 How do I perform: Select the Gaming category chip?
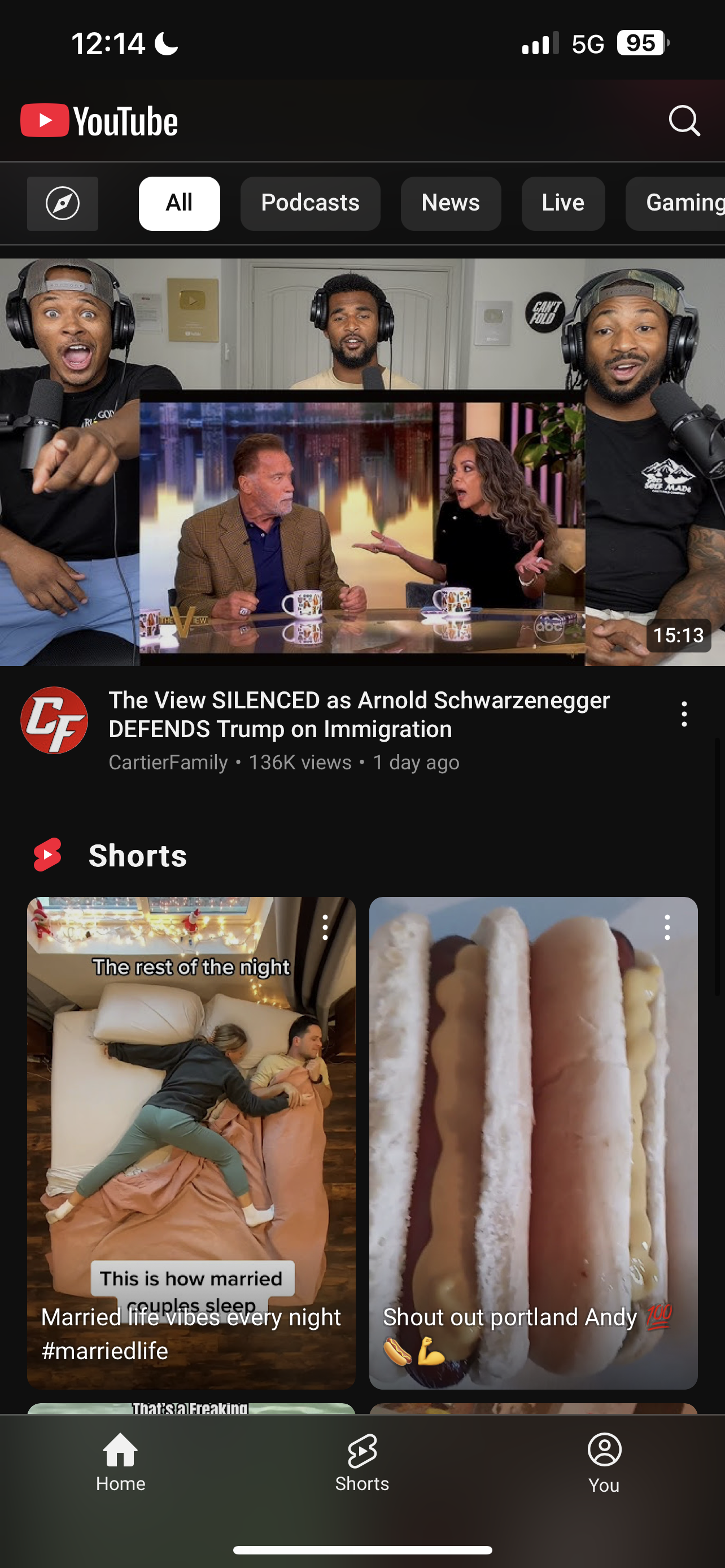coord(676,203)
